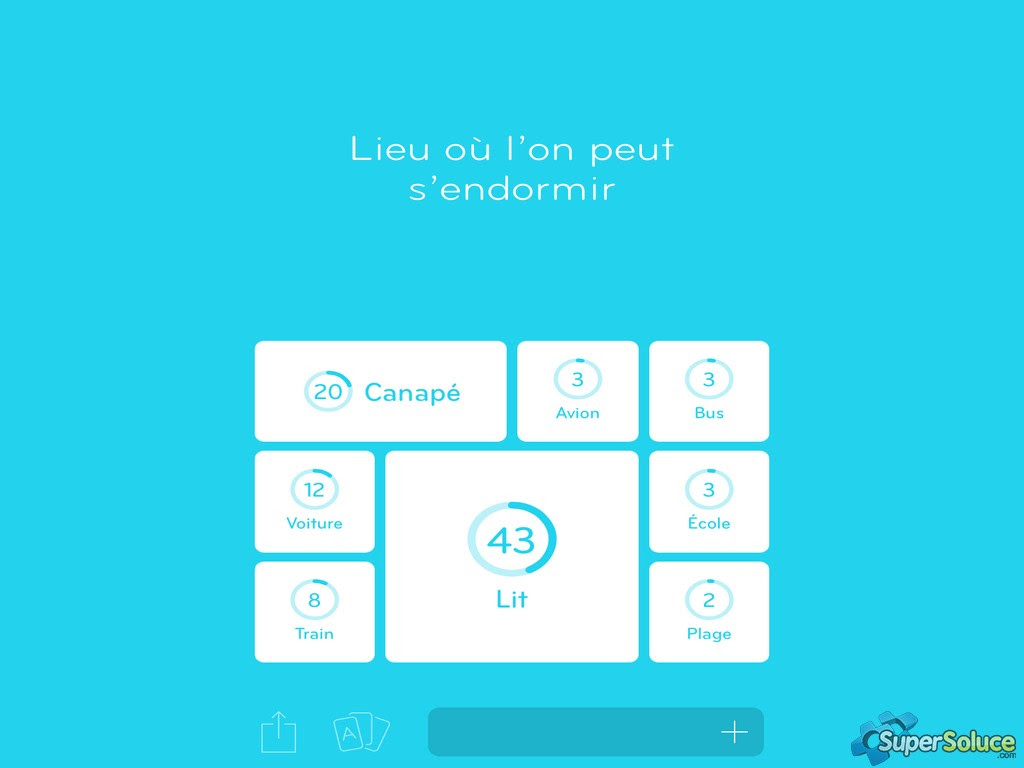
Task: Select the Lit answer tile
Action: coord(511,556)
